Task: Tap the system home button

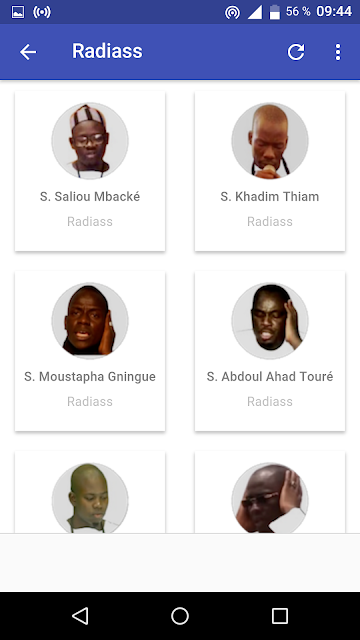Action: point(180,616)
